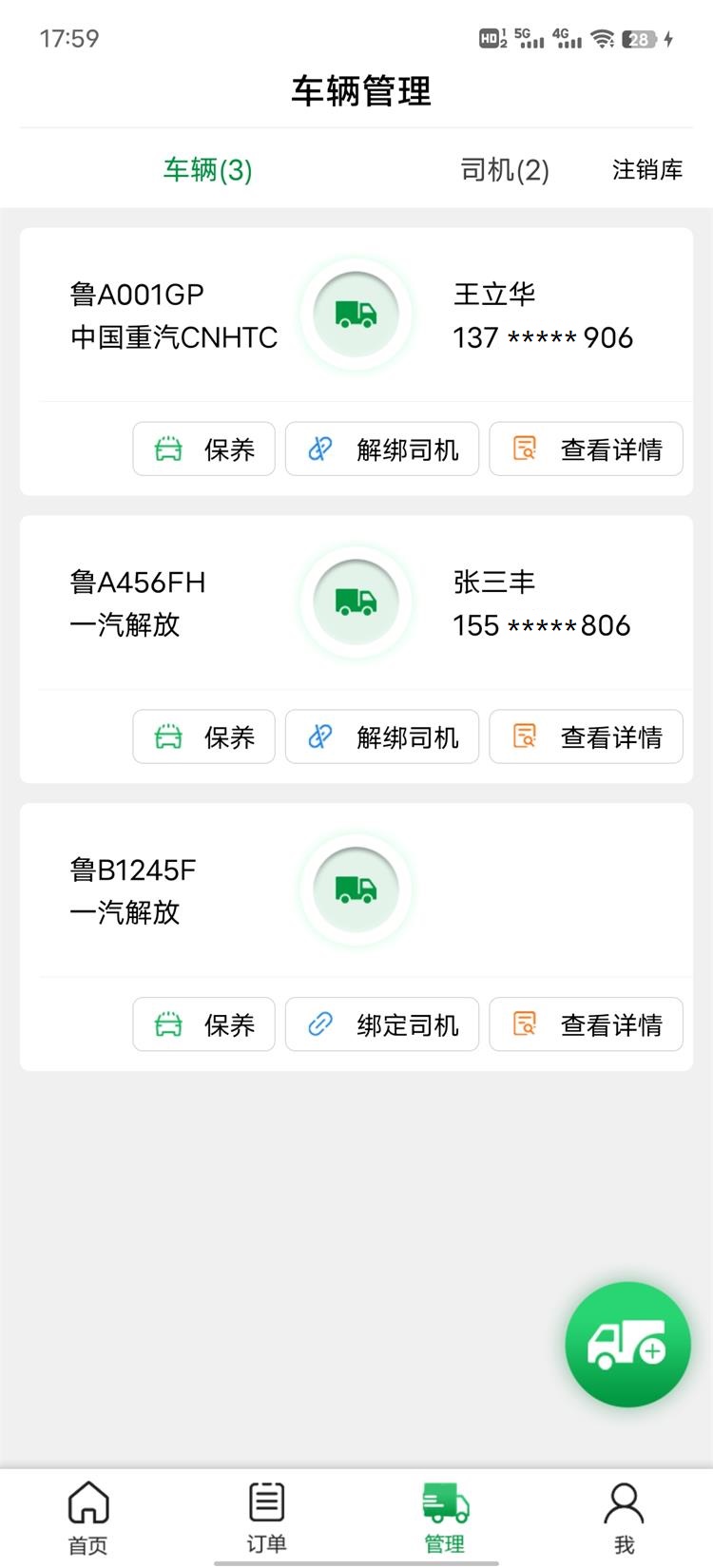
Task: Open the 注销库 list
Action: click(x=647, y=170)
